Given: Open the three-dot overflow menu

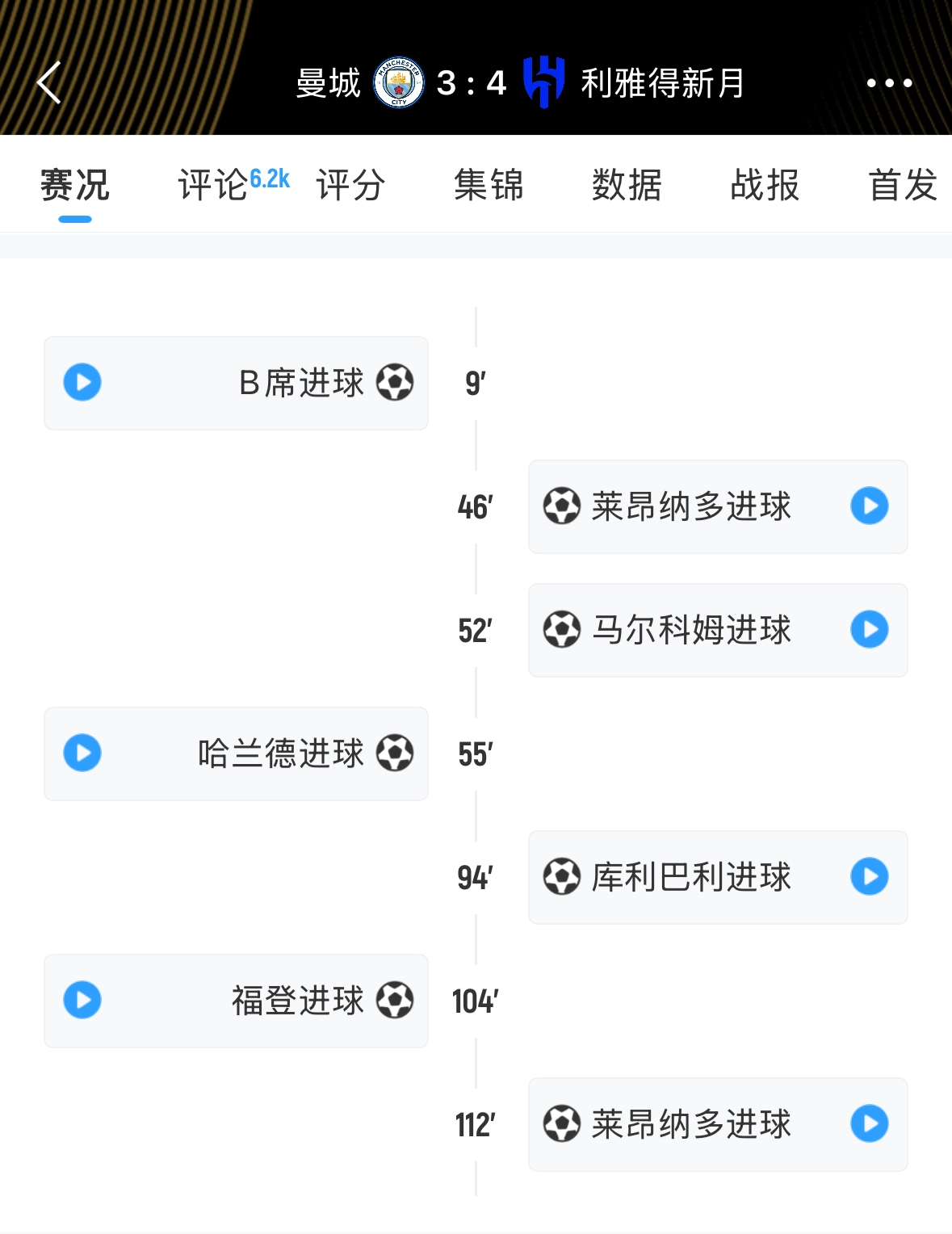Looking at the screenshot, I should [889, 82].
